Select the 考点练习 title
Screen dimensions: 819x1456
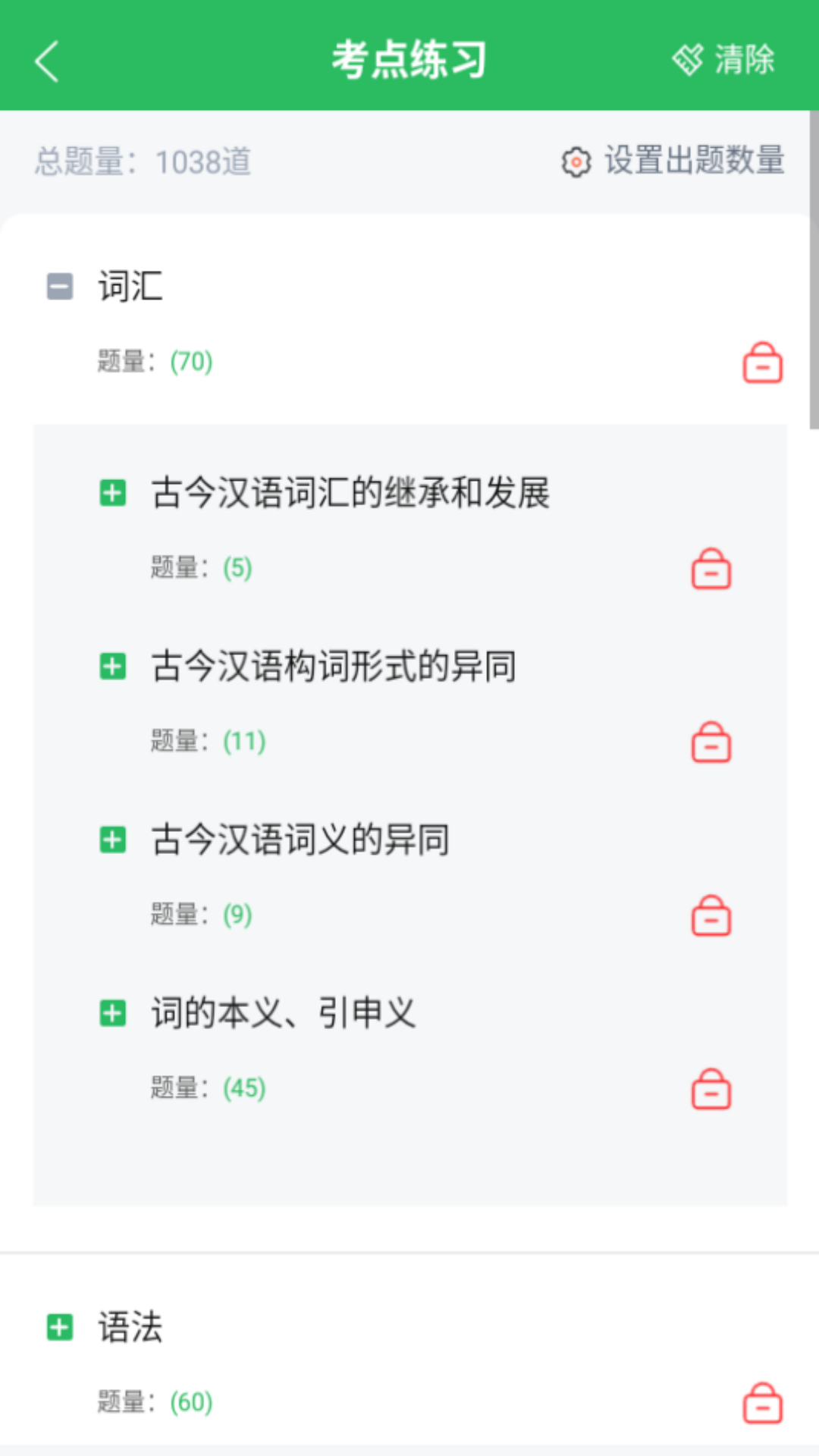click(409, 61)
